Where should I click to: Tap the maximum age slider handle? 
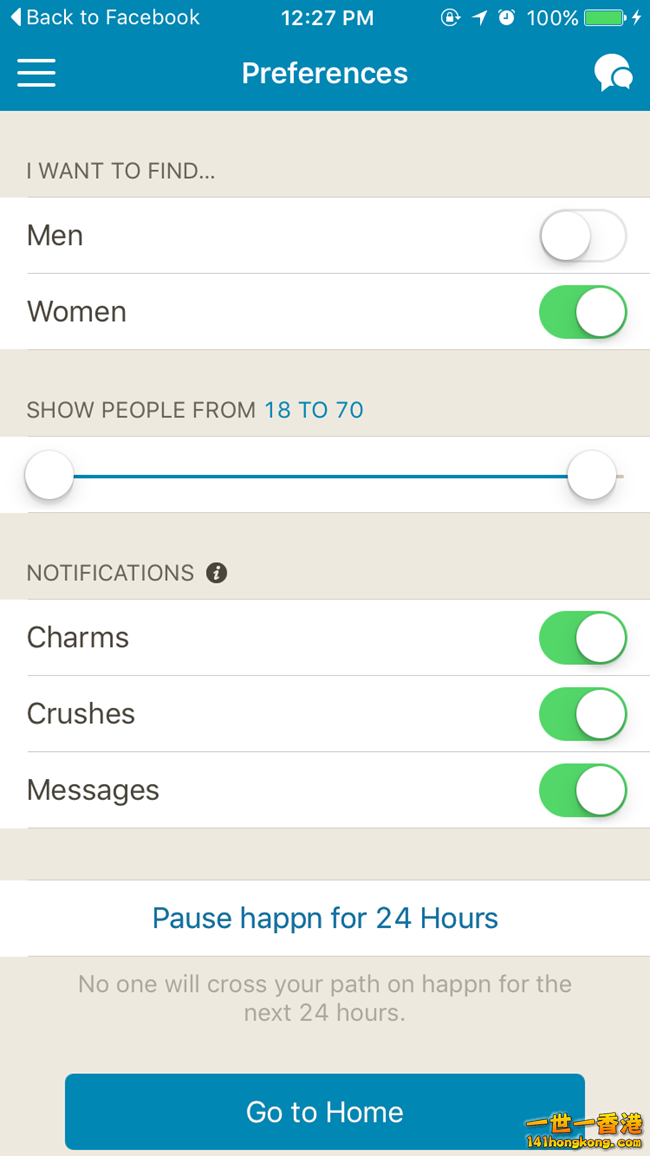click(591, 475)
